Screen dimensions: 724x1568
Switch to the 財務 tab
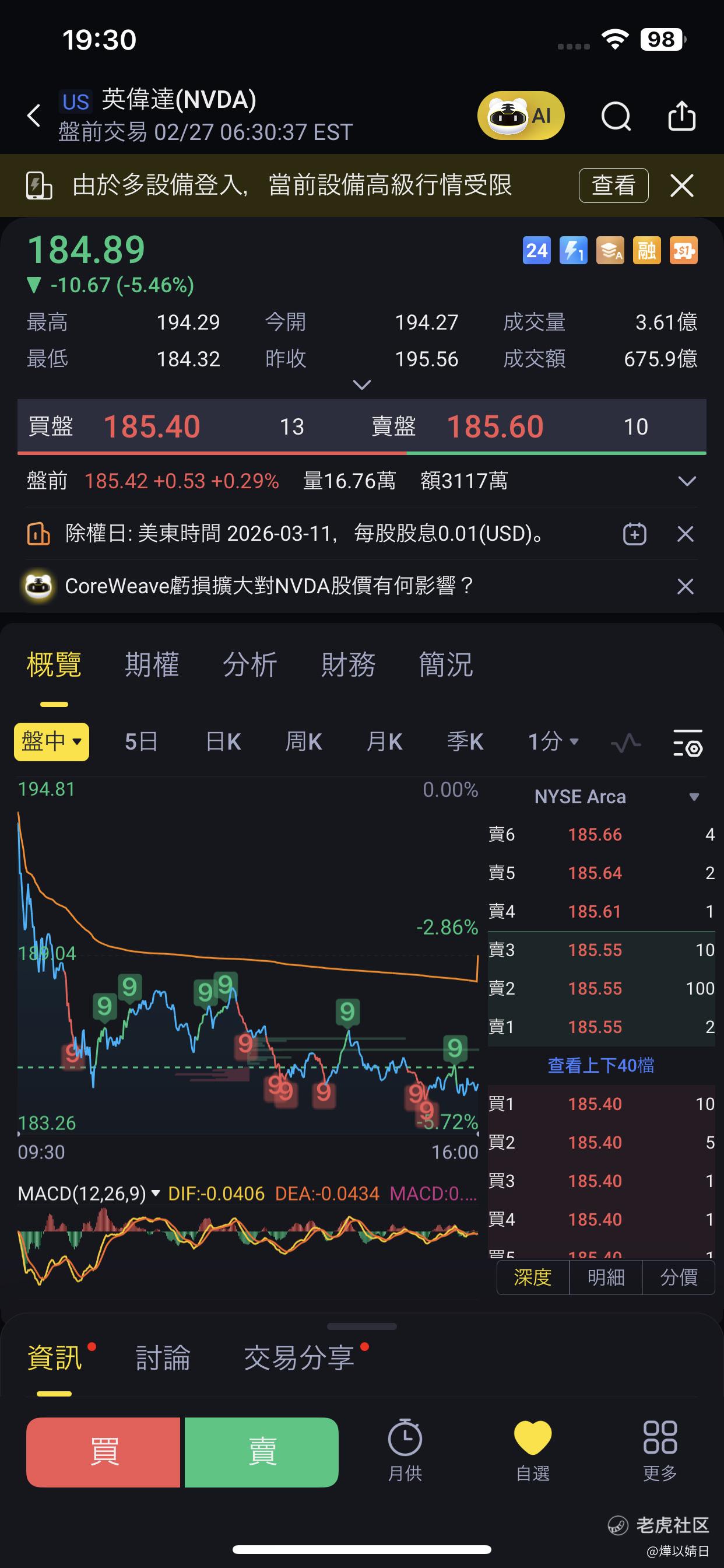click(x=348, y=664)
